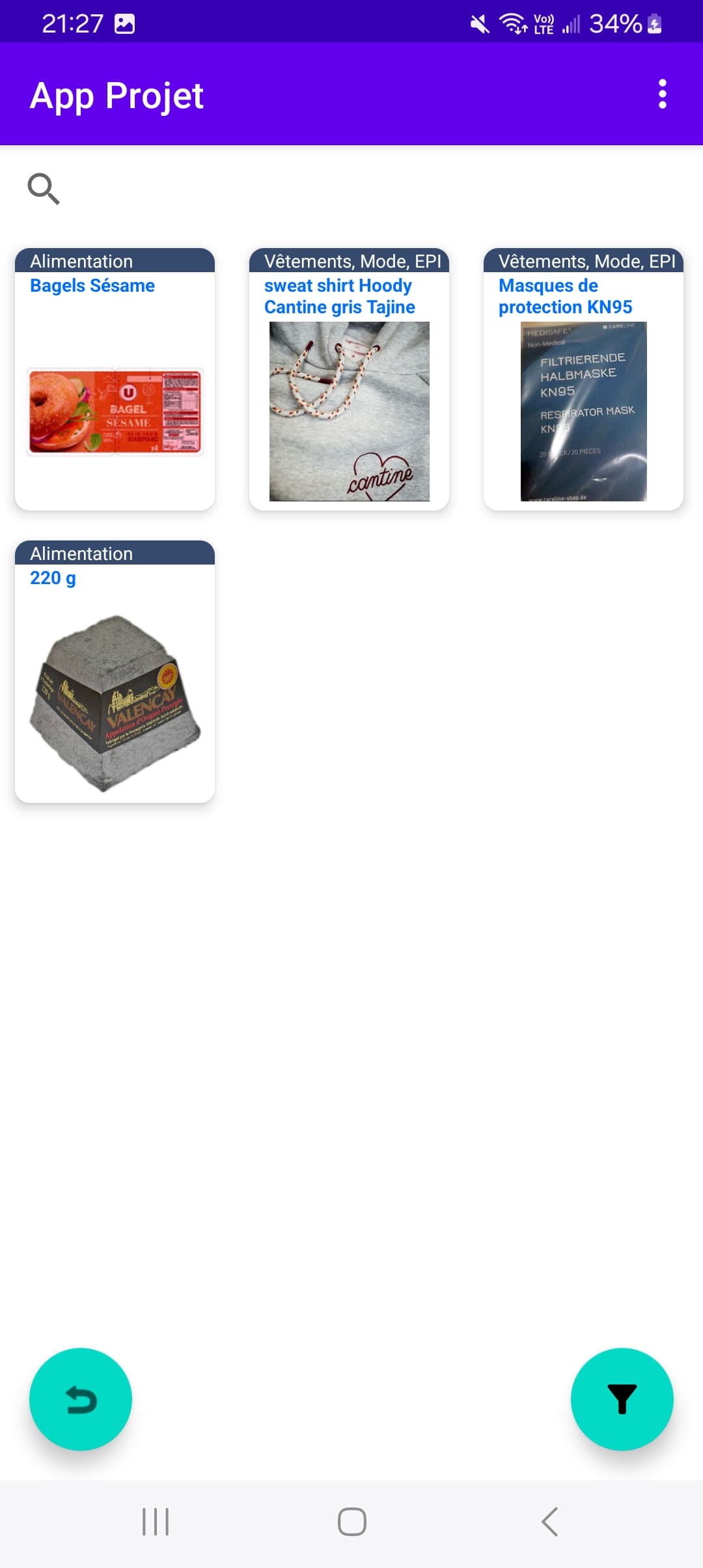Tap the undo floating button
Viewport: 703px width, 1568px height.
[x=81, y=1399]
